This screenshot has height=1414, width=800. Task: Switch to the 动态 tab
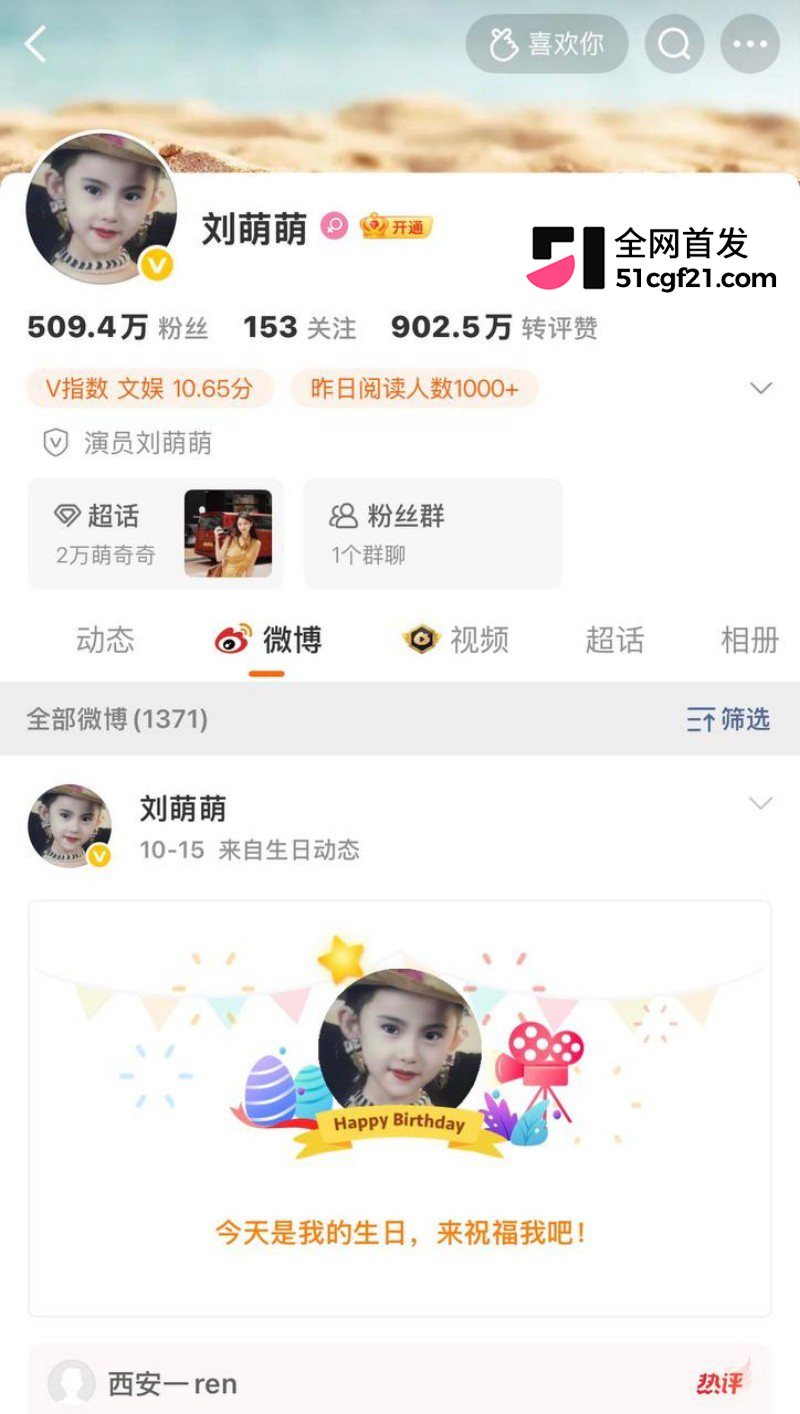pos(105,640)
